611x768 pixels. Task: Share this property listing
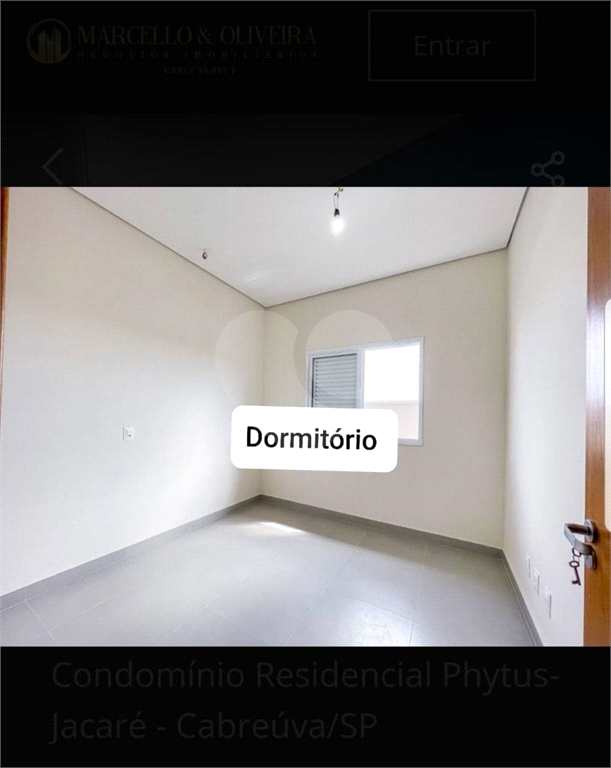point(548,168)
